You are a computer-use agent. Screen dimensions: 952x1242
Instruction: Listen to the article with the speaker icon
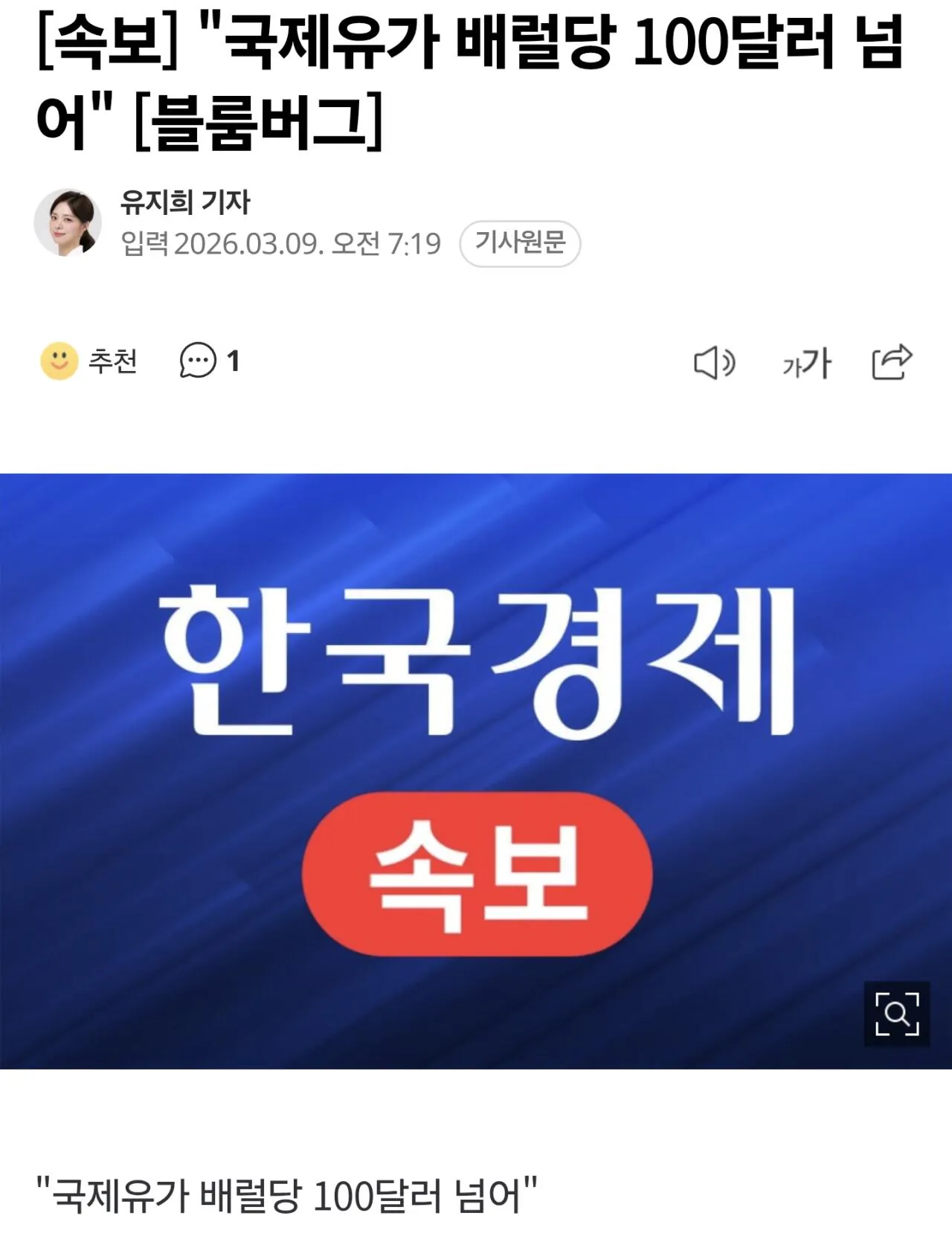pyautogui.click(x=714, y=363)
